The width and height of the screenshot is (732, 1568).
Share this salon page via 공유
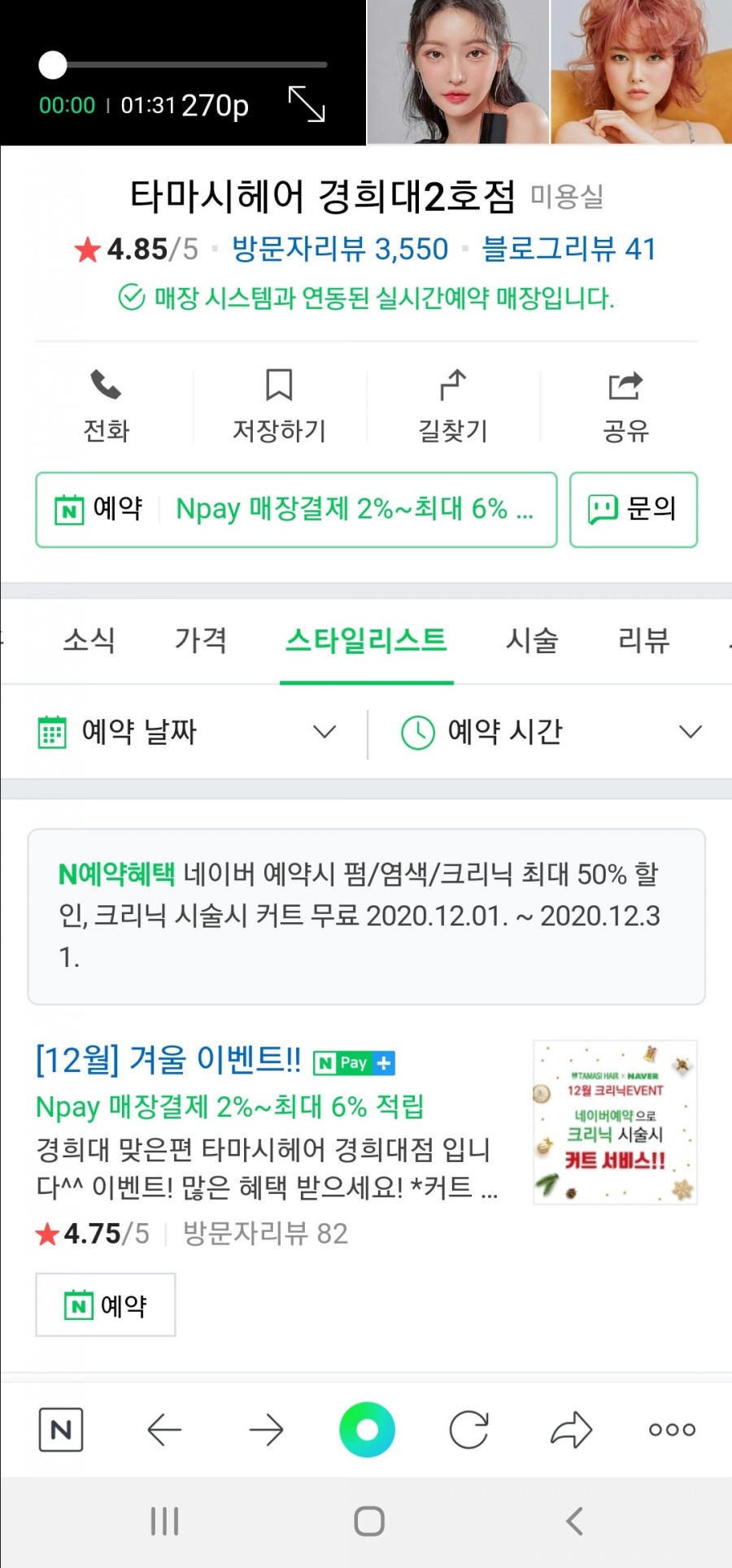click(625, 406)
